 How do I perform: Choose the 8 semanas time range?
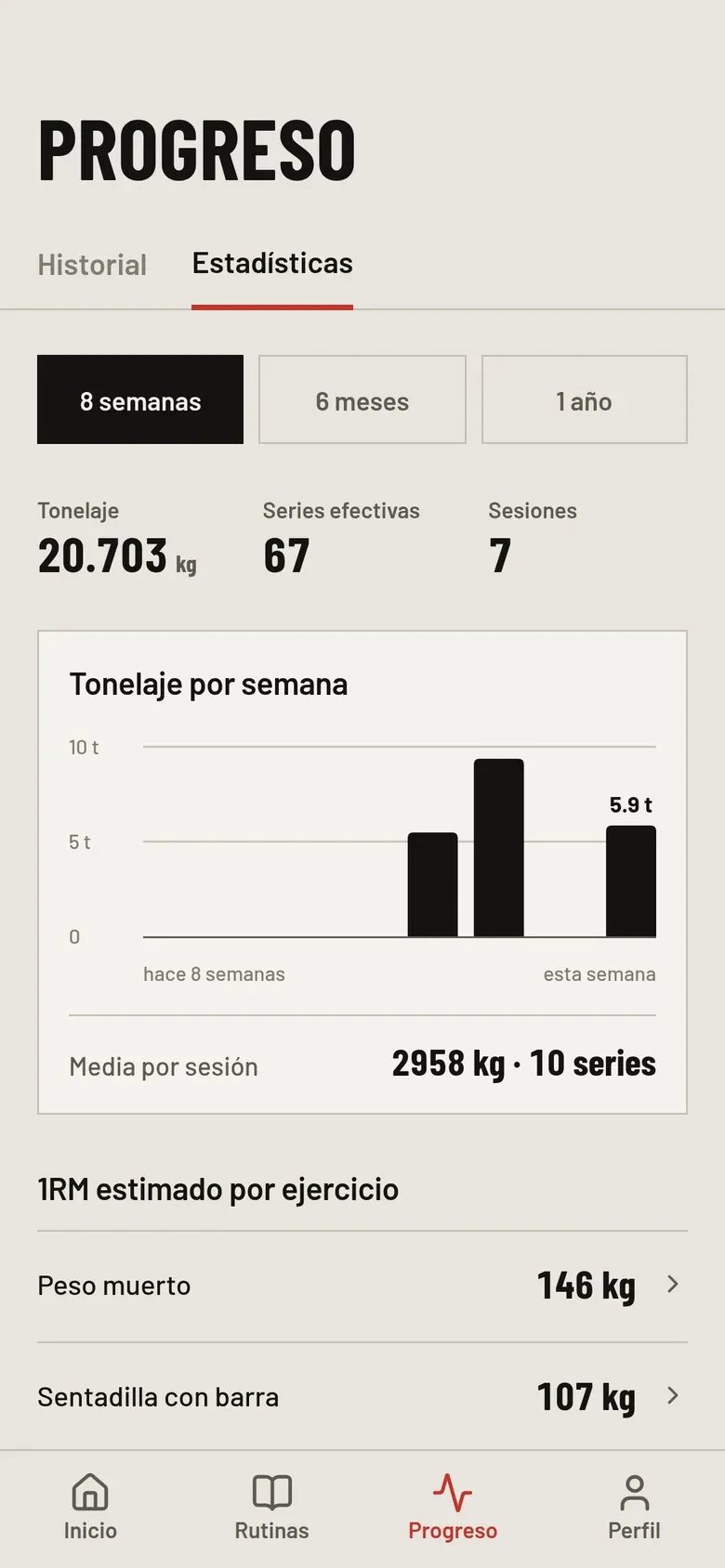point(140,399)
